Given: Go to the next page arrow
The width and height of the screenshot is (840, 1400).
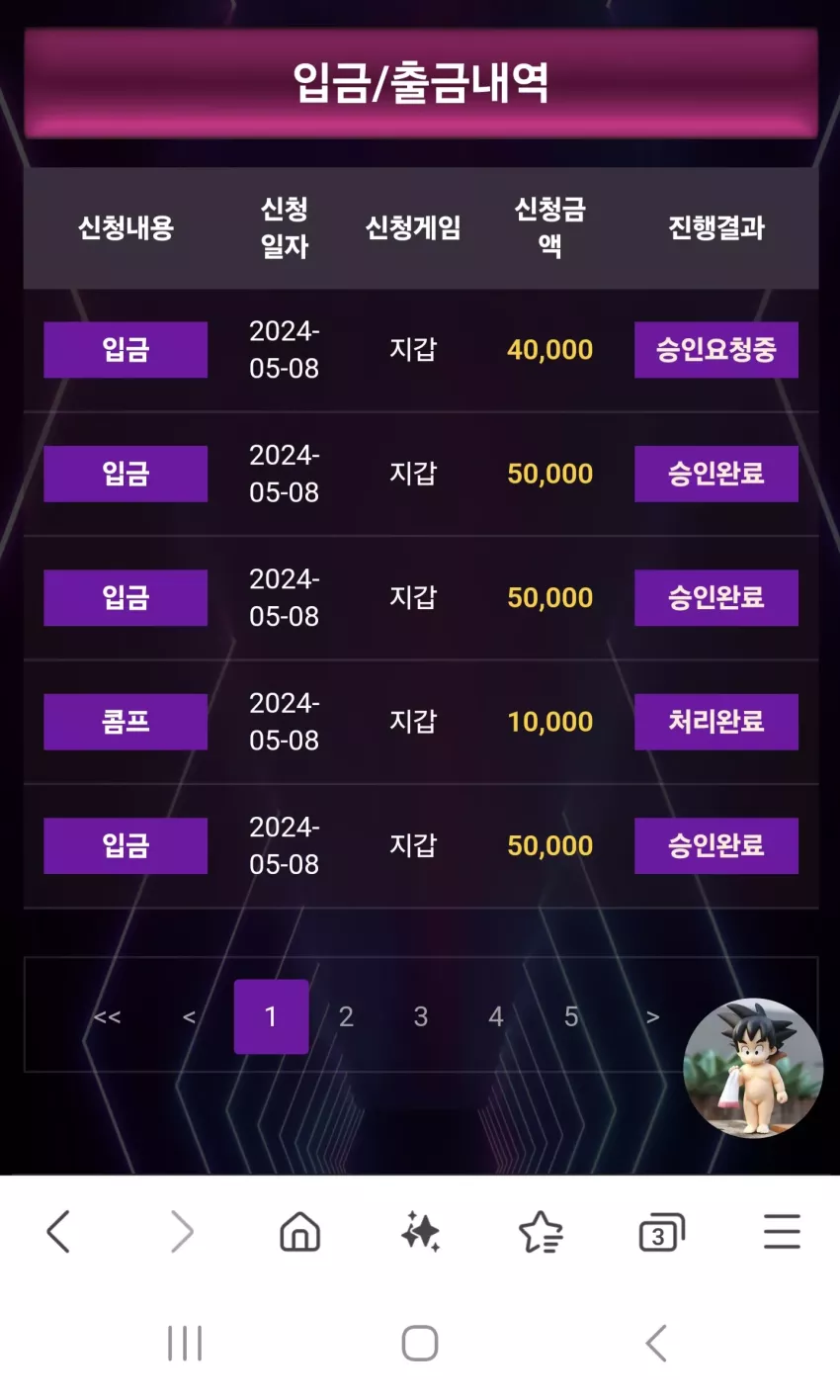Looking at the screenshot, I should coord(652,1016).
